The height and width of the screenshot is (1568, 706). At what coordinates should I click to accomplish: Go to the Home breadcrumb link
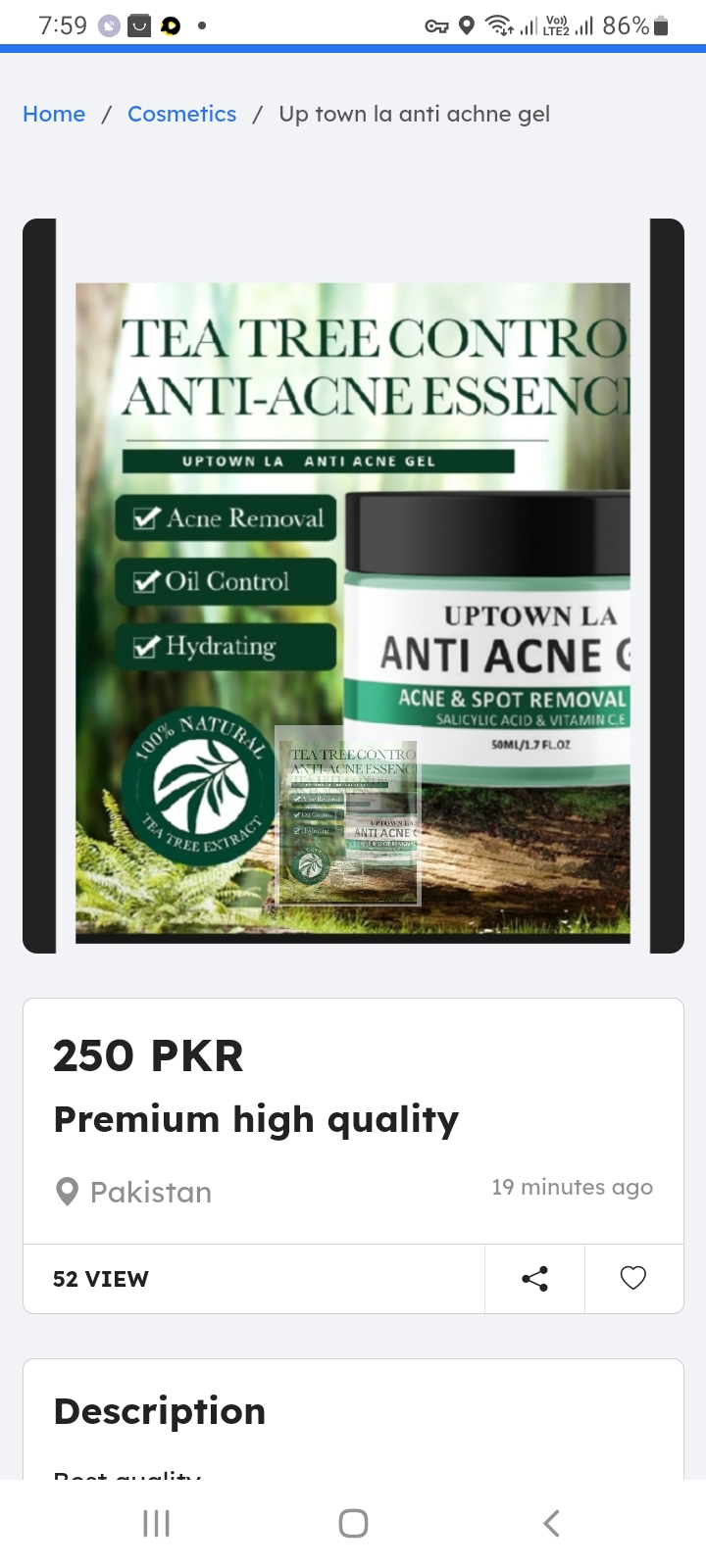[x=54, y=115]
